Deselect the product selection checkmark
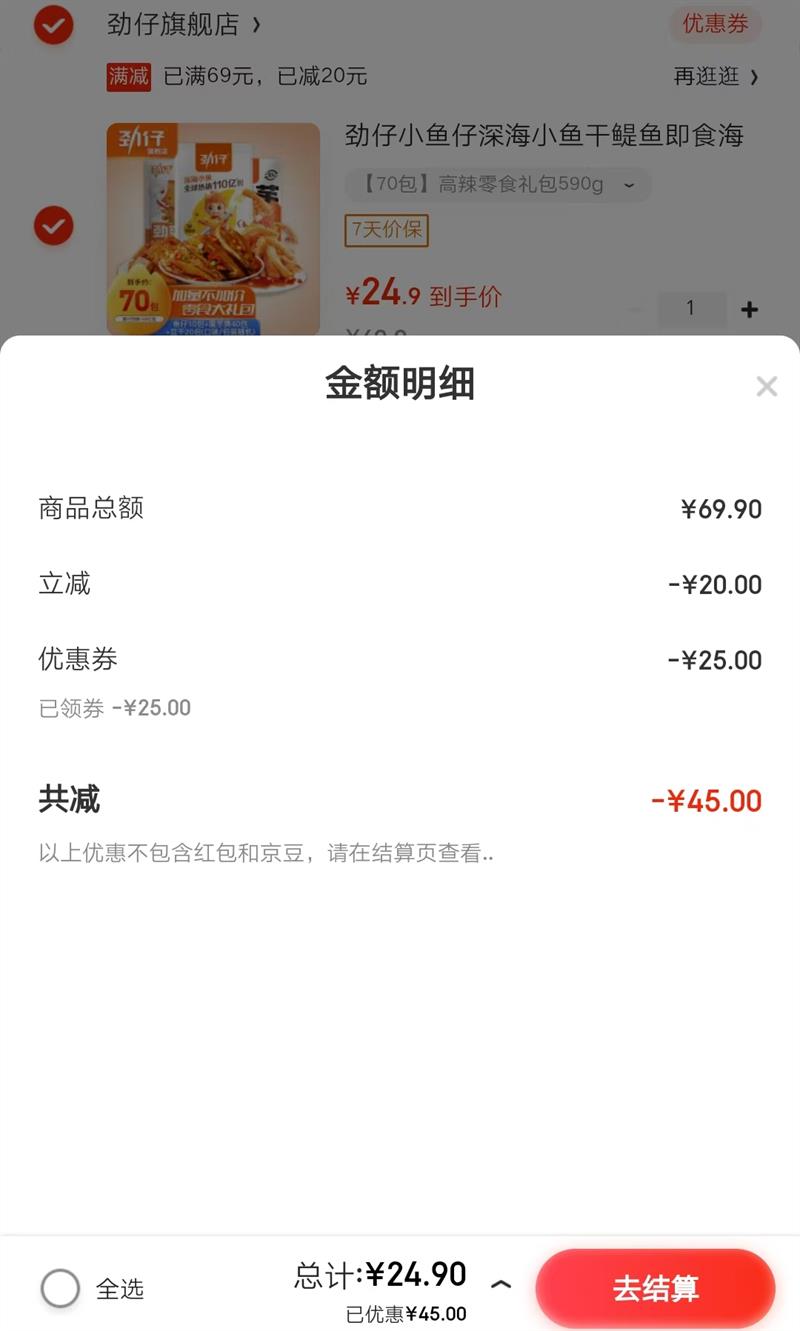This screenshot has height=1331, width=800. (53, 226)
